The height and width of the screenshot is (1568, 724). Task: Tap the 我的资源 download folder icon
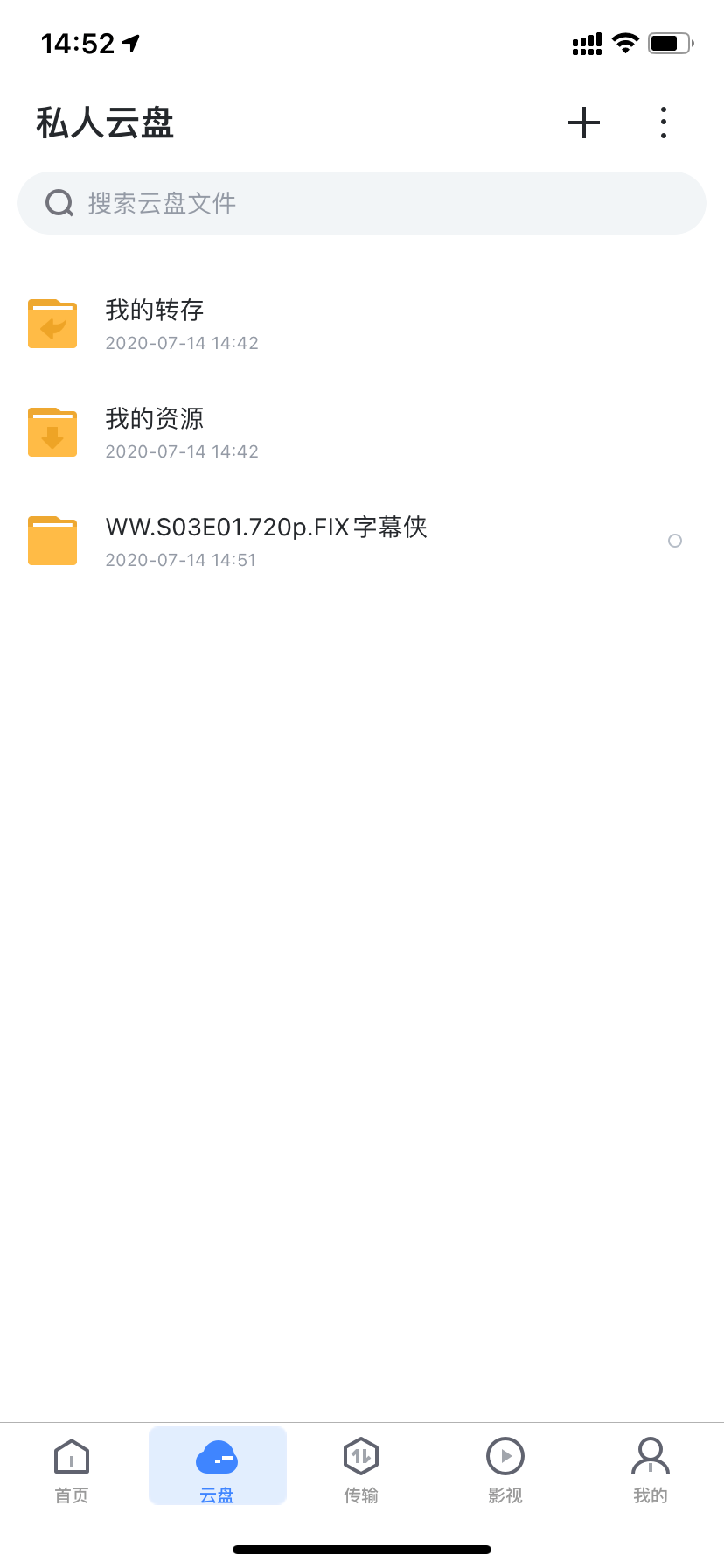click(52, 432)
